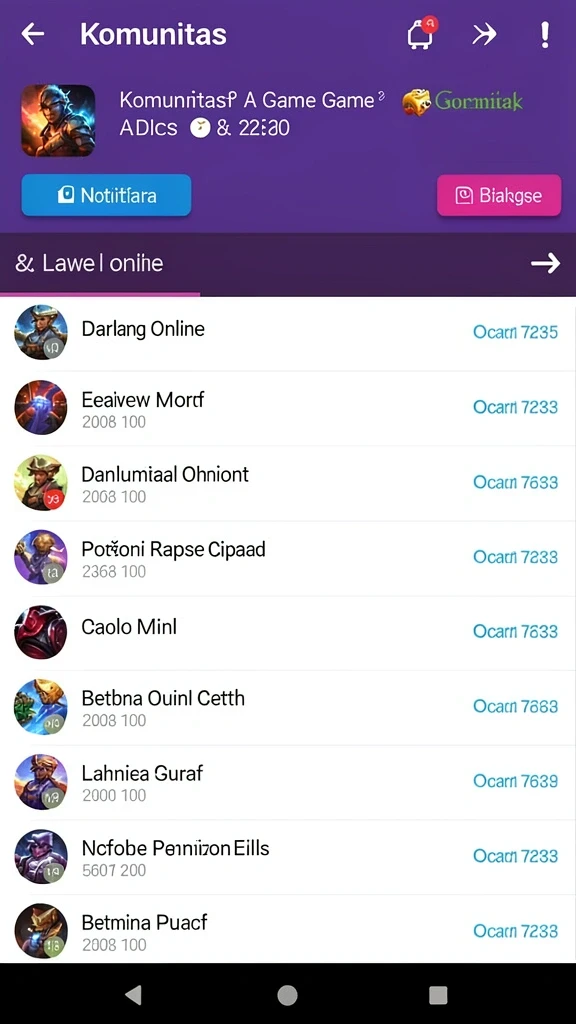Open Betmina Puacf row
This screenshot has width=576, height=1024.
coord(288,930)
